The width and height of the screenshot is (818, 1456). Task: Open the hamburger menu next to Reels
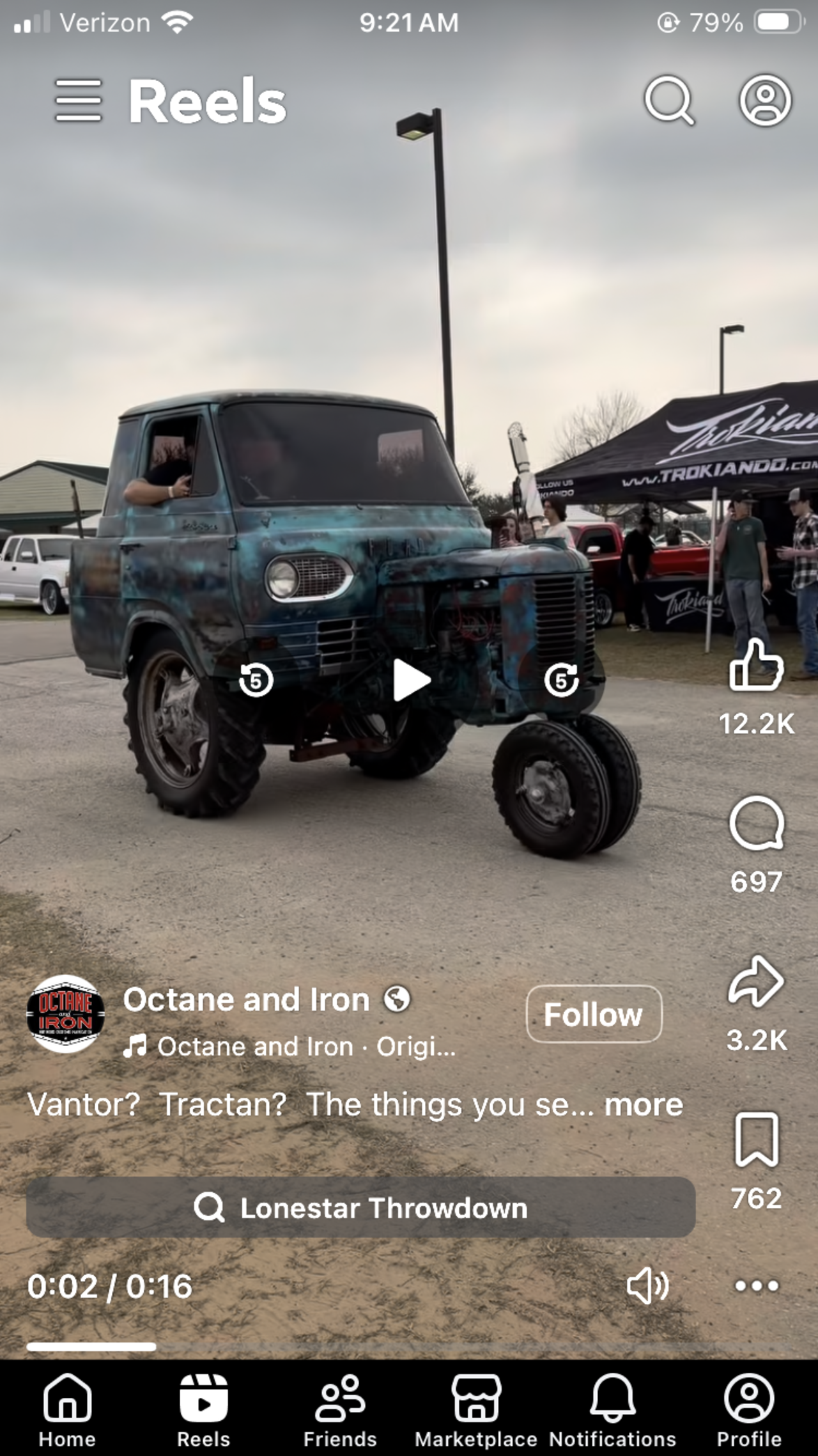78,100
